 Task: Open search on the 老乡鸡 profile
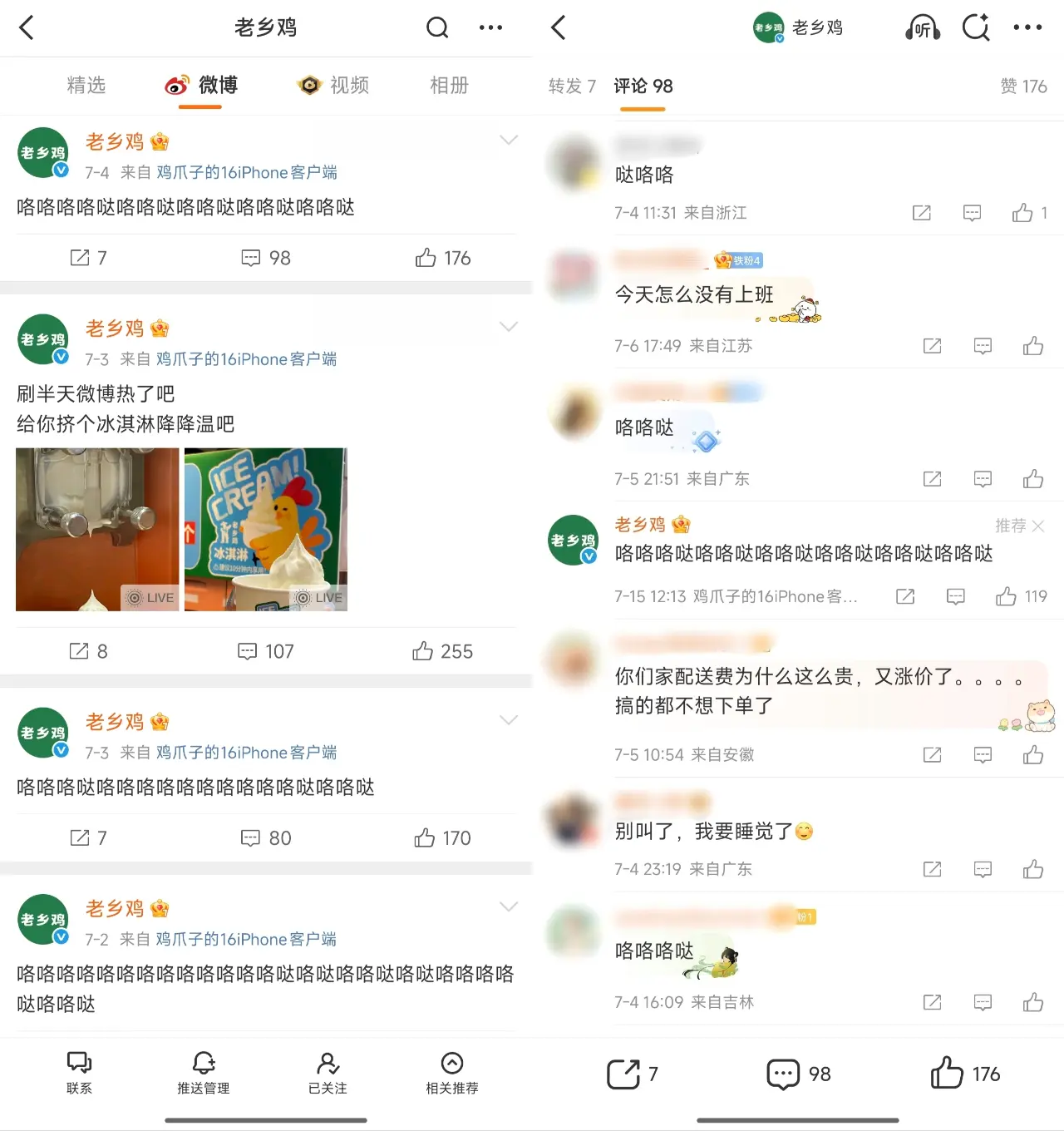point(437,27)
